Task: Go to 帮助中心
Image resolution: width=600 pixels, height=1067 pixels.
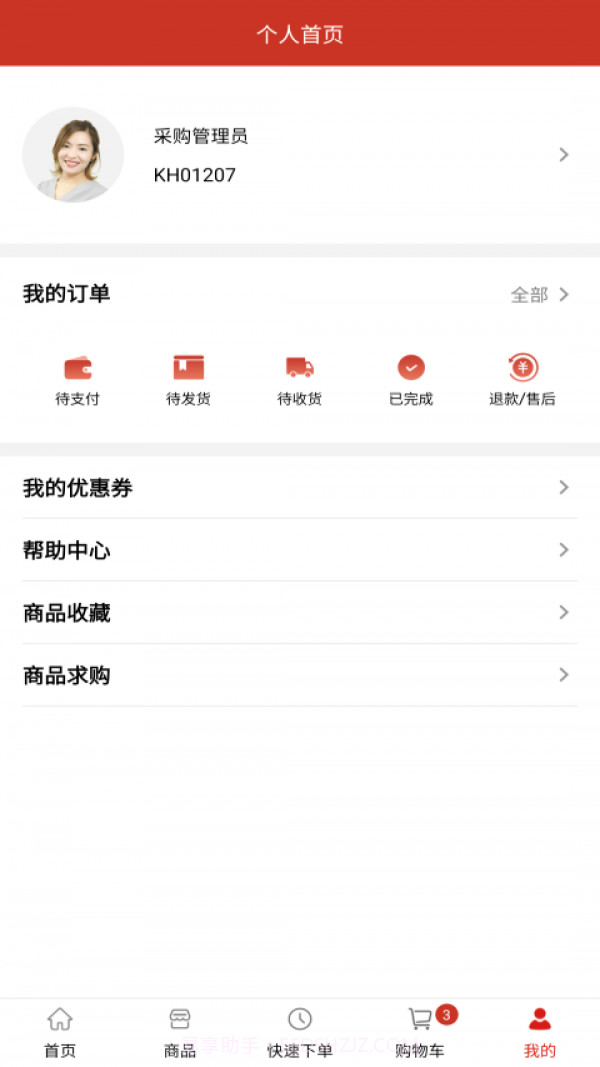Action: pos(300,550)
